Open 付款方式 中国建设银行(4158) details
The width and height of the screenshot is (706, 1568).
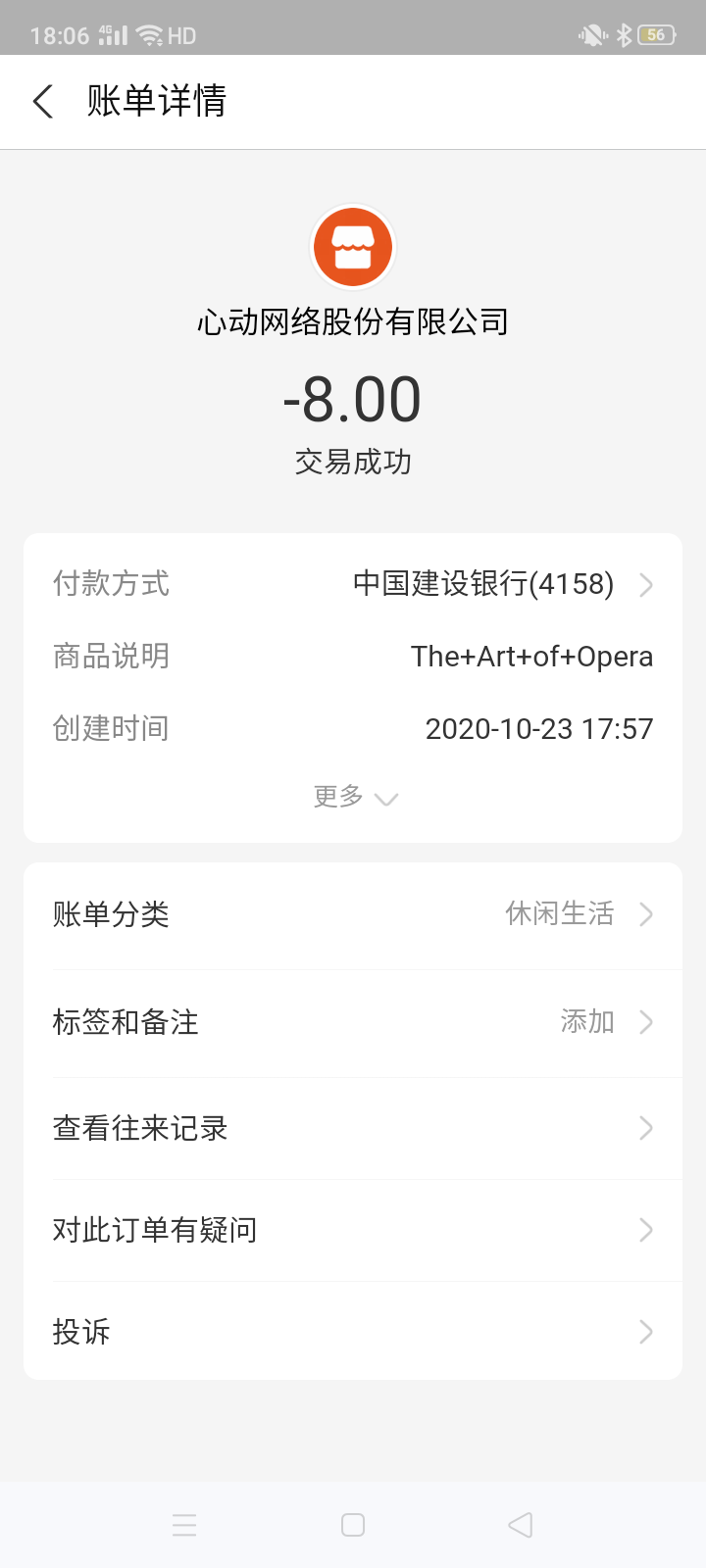(500, 584)
